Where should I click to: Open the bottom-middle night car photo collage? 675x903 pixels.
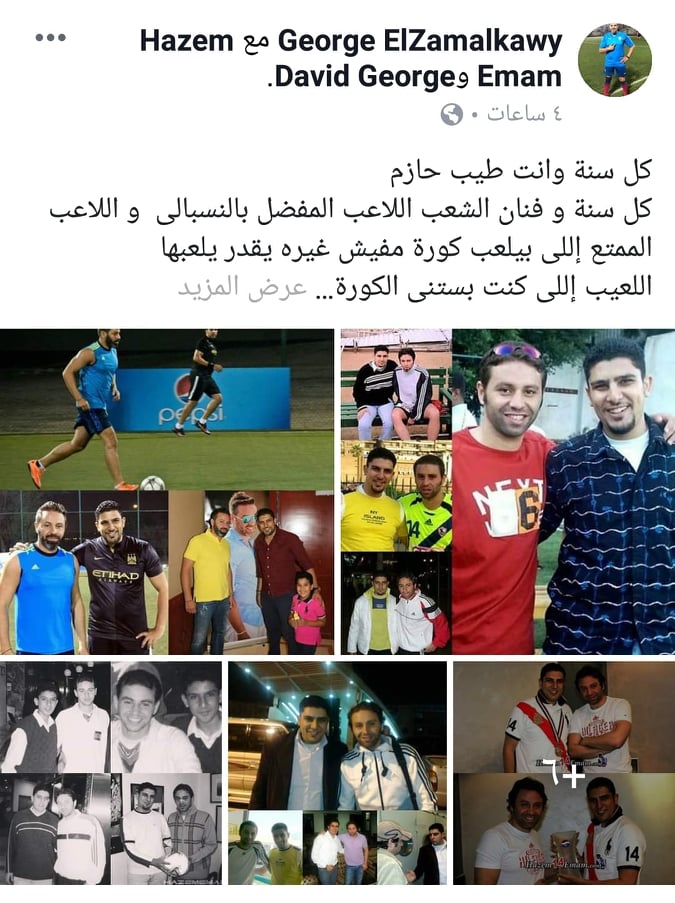pyautogui.click(x=337, y=772)
